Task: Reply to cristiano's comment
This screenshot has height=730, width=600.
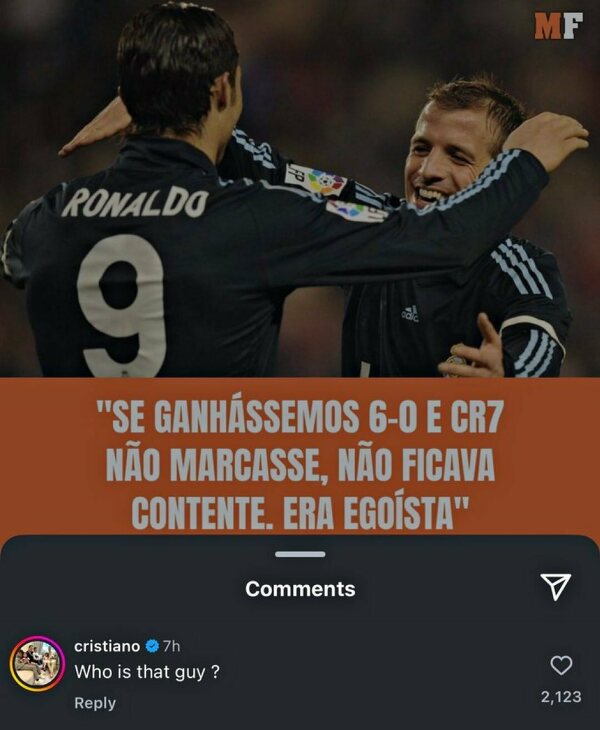Action: coord(95,703)
